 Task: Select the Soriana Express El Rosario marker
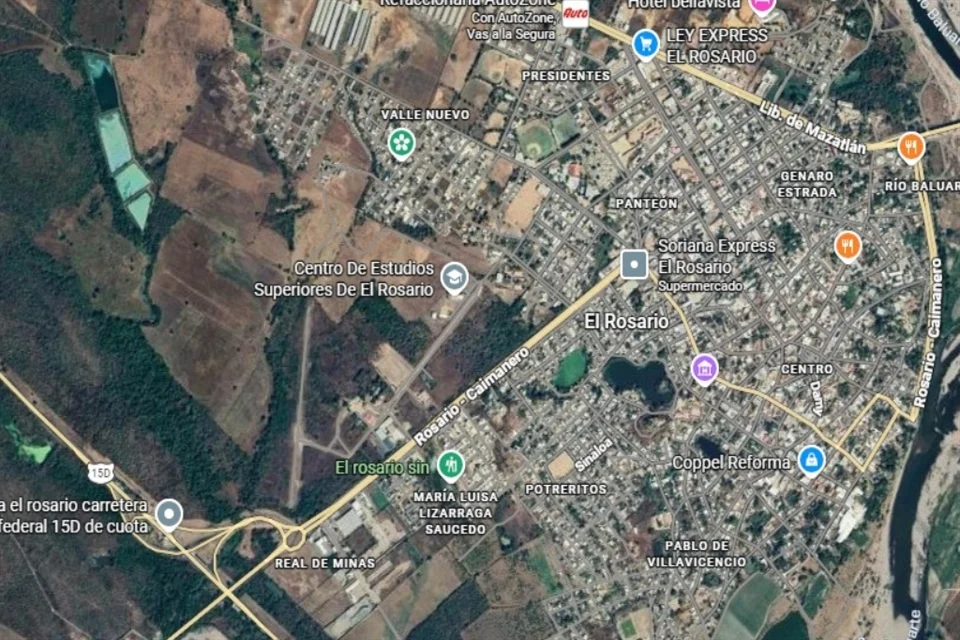point(634,264)
